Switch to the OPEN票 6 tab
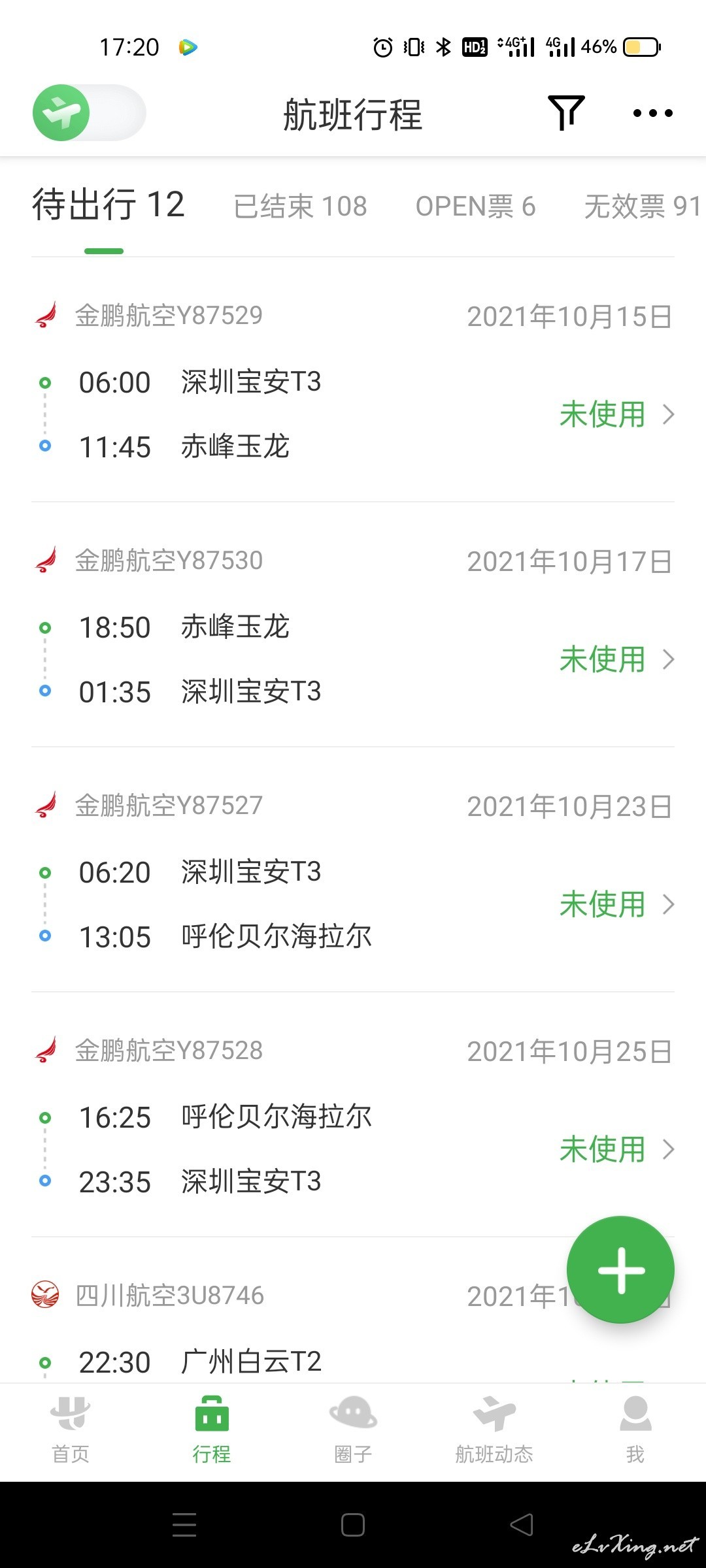706x1568 pixels. click(475, 206)
